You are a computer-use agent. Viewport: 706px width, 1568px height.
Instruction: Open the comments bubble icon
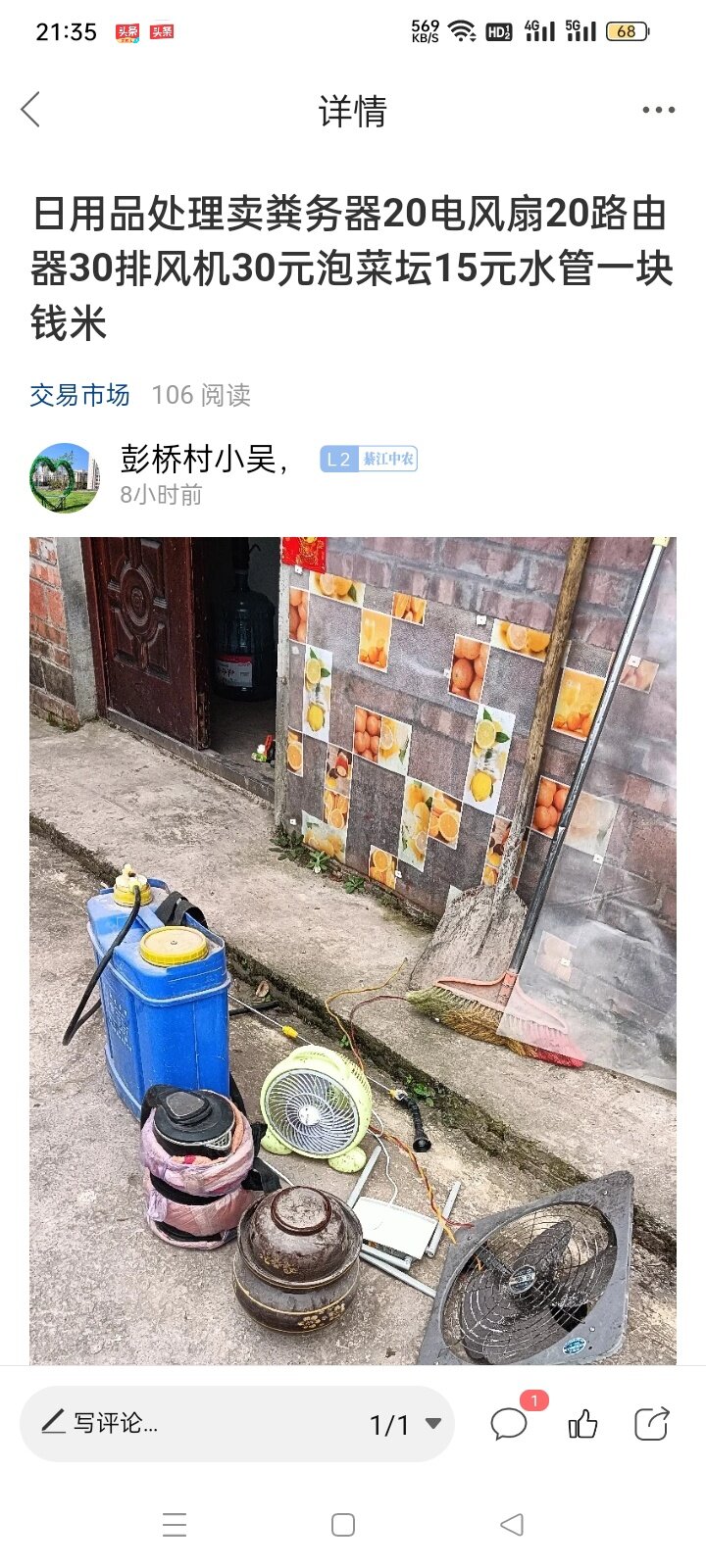tap(510, 1424)
